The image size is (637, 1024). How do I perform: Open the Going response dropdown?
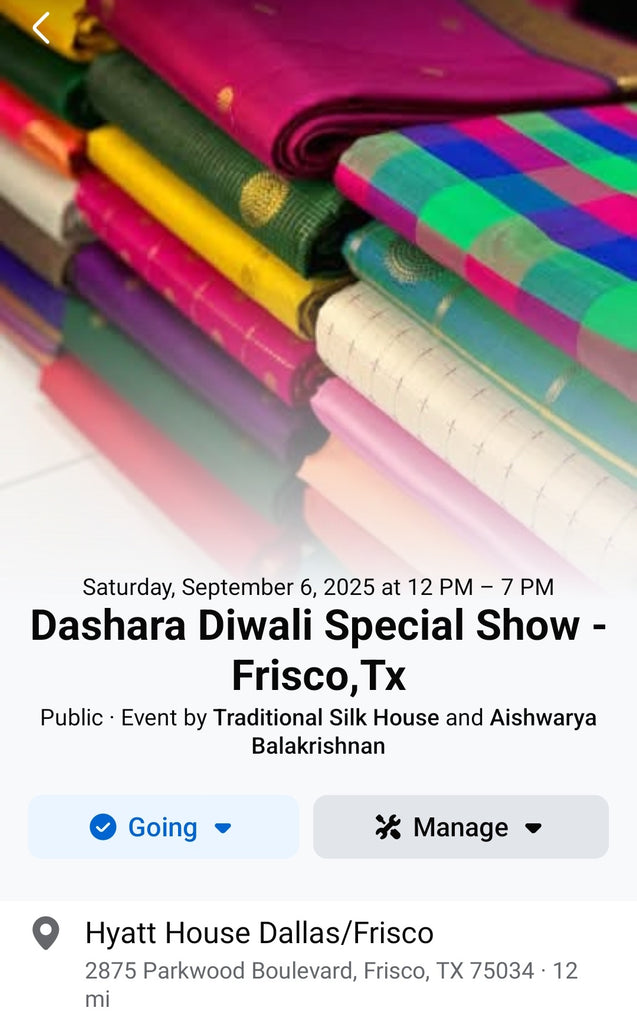pyautogui.click(x=163, y=827)
